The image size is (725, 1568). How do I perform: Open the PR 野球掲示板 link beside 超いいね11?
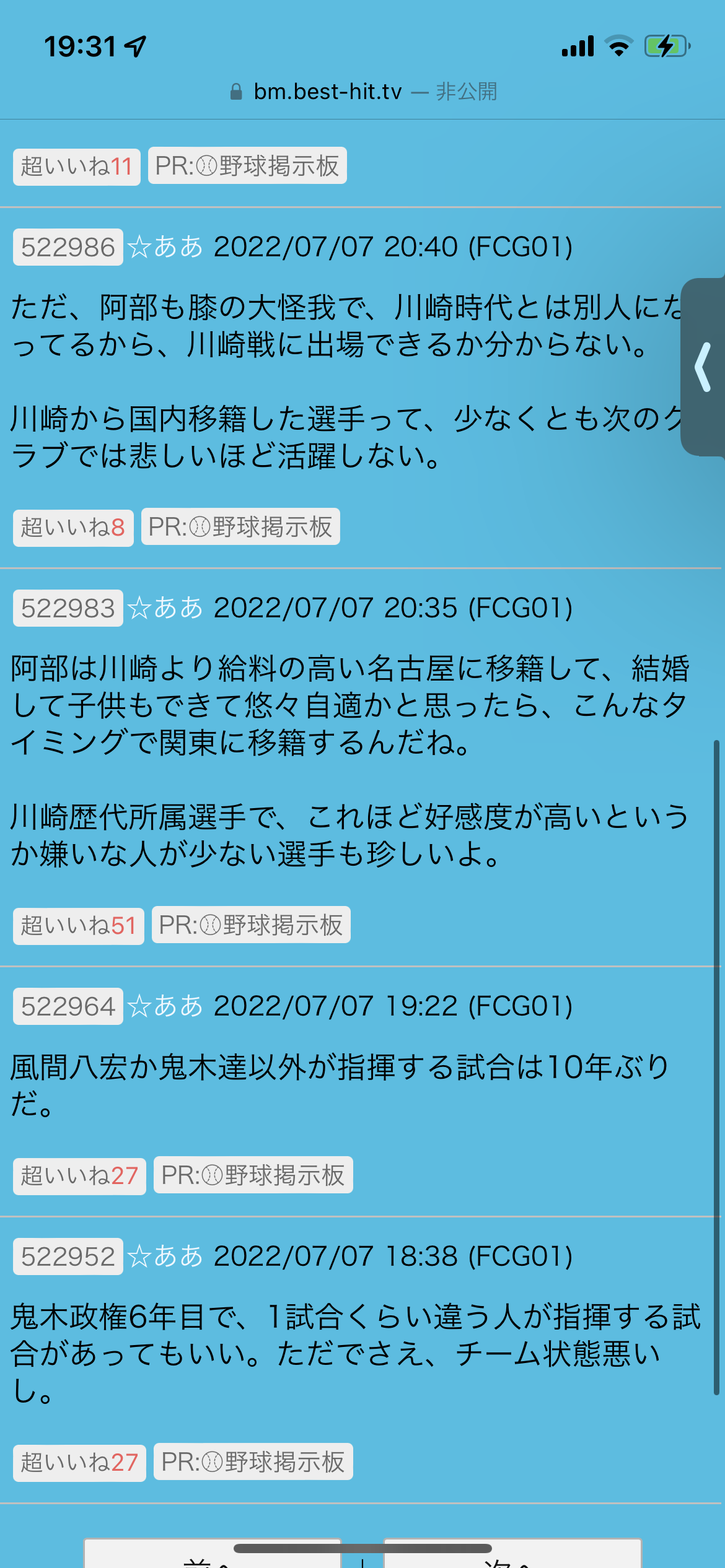pyautogui.click(x=247, y=166)
